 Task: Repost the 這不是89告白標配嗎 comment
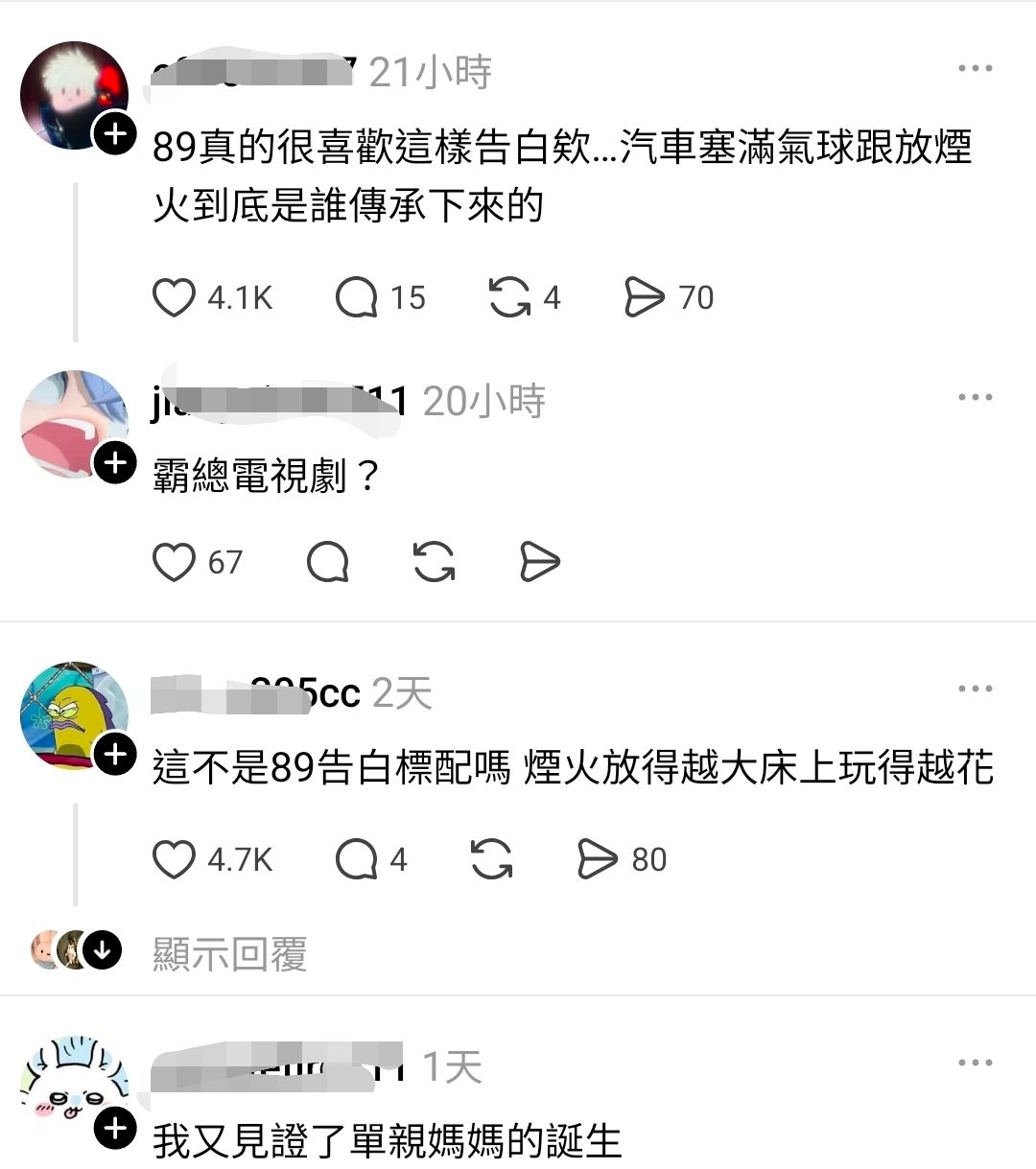point(491,859)
